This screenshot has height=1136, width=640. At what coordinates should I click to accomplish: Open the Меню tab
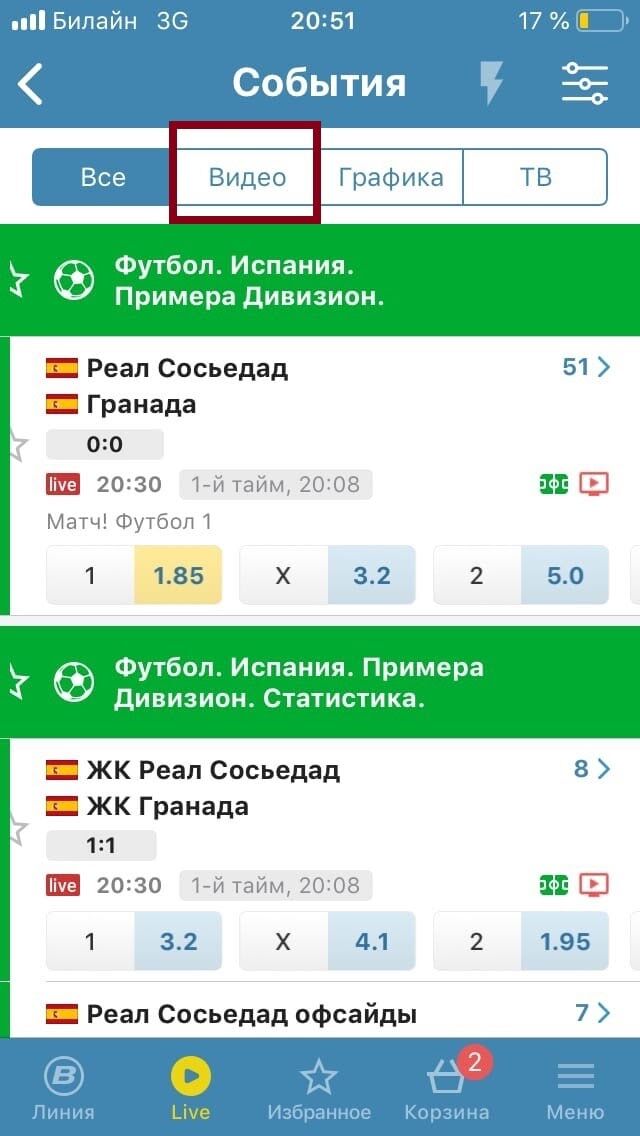[x=575, y=1088]
